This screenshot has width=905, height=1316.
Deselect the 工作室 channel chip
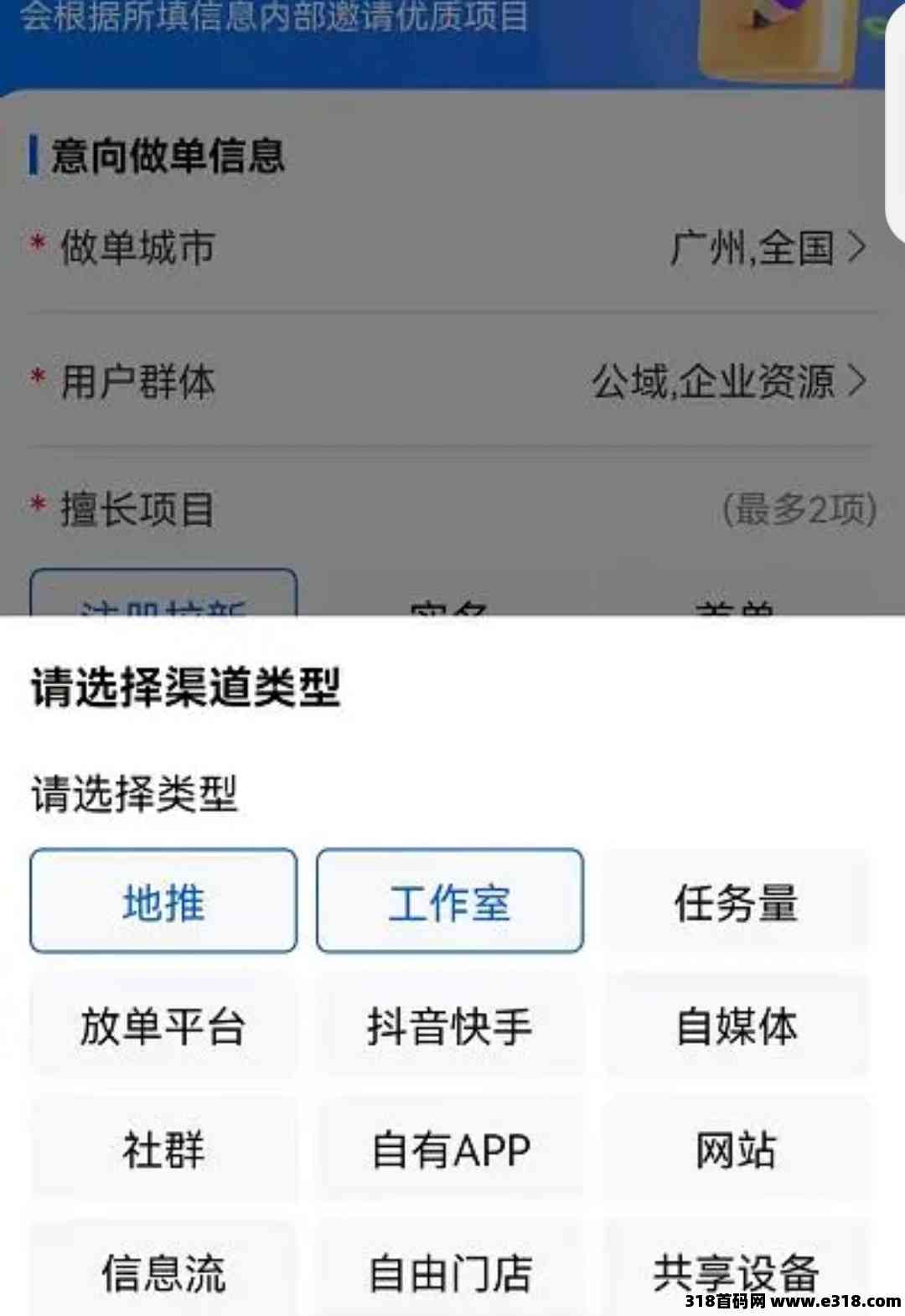(449, 901)
